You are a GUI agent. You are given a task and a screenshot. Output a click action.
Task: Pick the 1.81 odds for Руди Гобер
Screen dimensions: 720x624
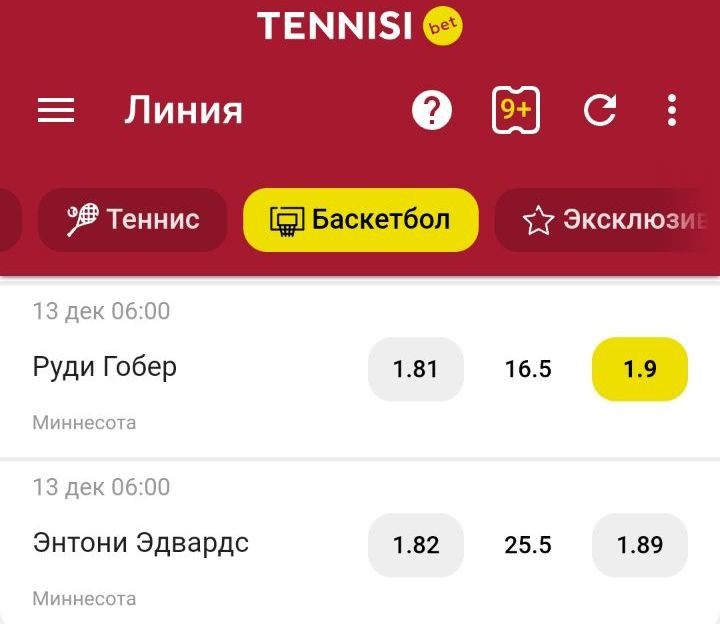coord(416,369)
